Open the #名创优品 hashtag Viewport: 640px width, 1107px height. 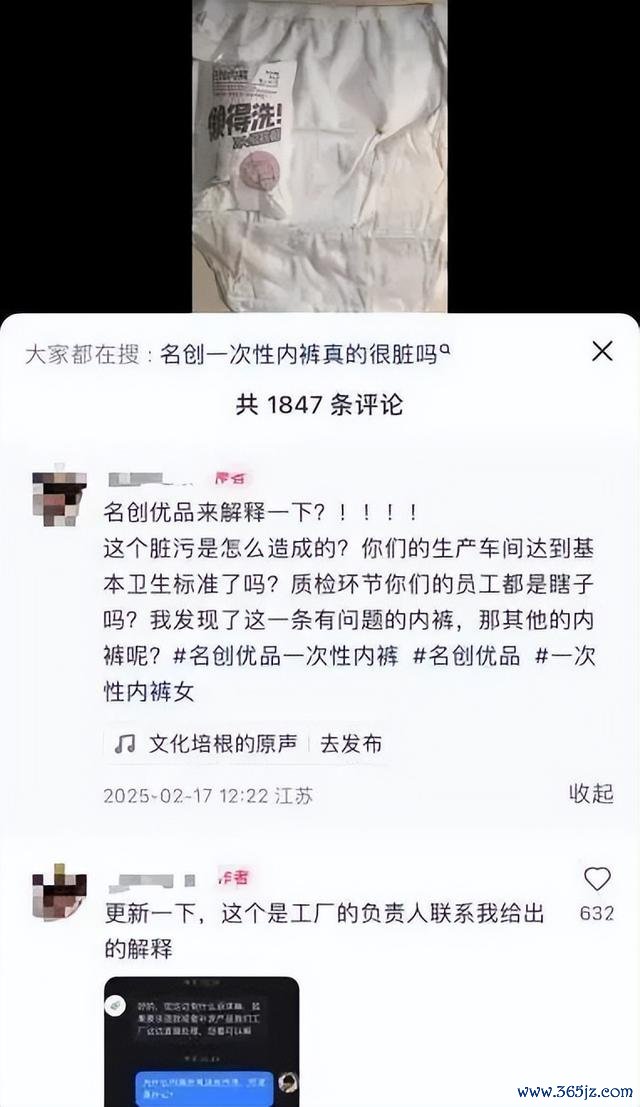(x=467, y=656)
